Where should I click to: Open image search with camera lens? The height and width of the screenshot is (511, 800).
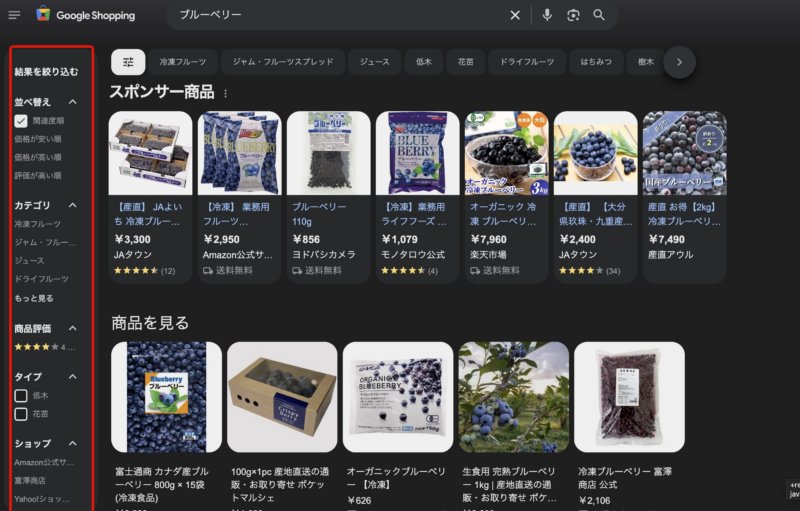(x=573, y=15)
